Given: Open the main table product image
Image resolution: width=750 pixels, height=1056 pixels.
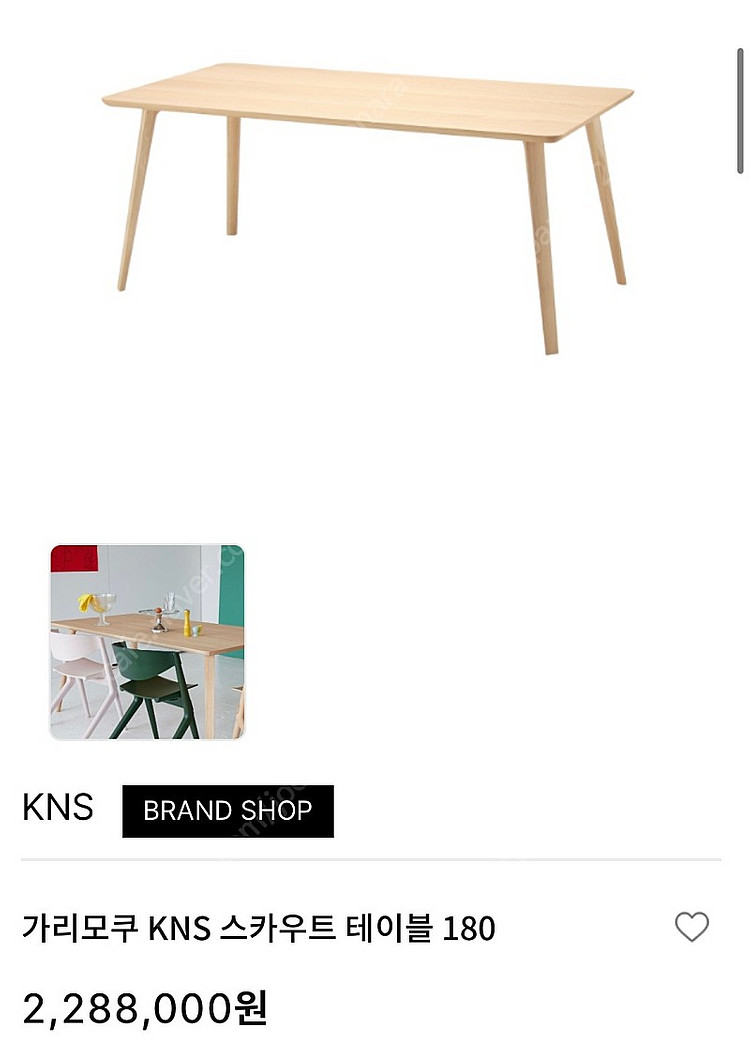Looking at the screenshot, I should (x=368, y=200).
